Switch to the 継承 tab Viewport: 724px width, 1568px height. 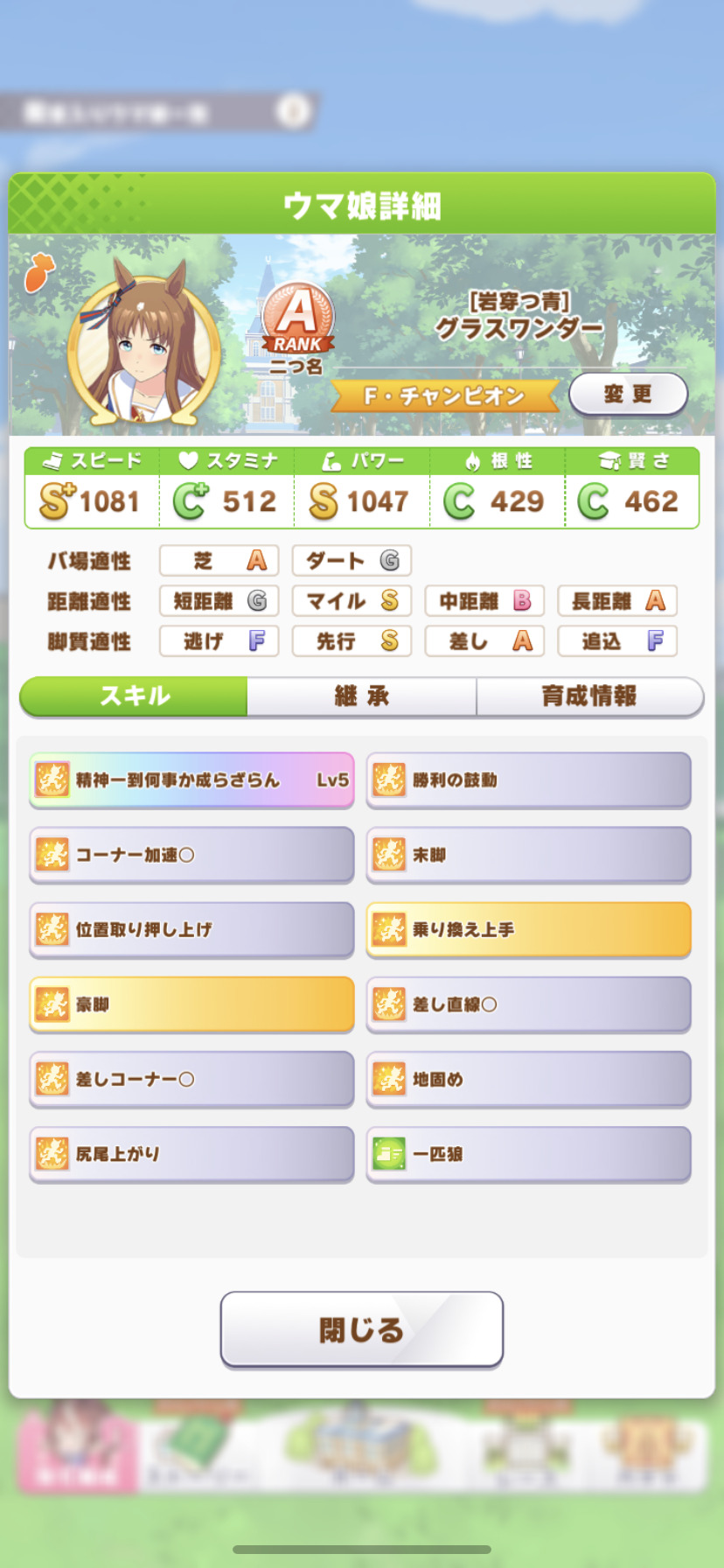362,696
